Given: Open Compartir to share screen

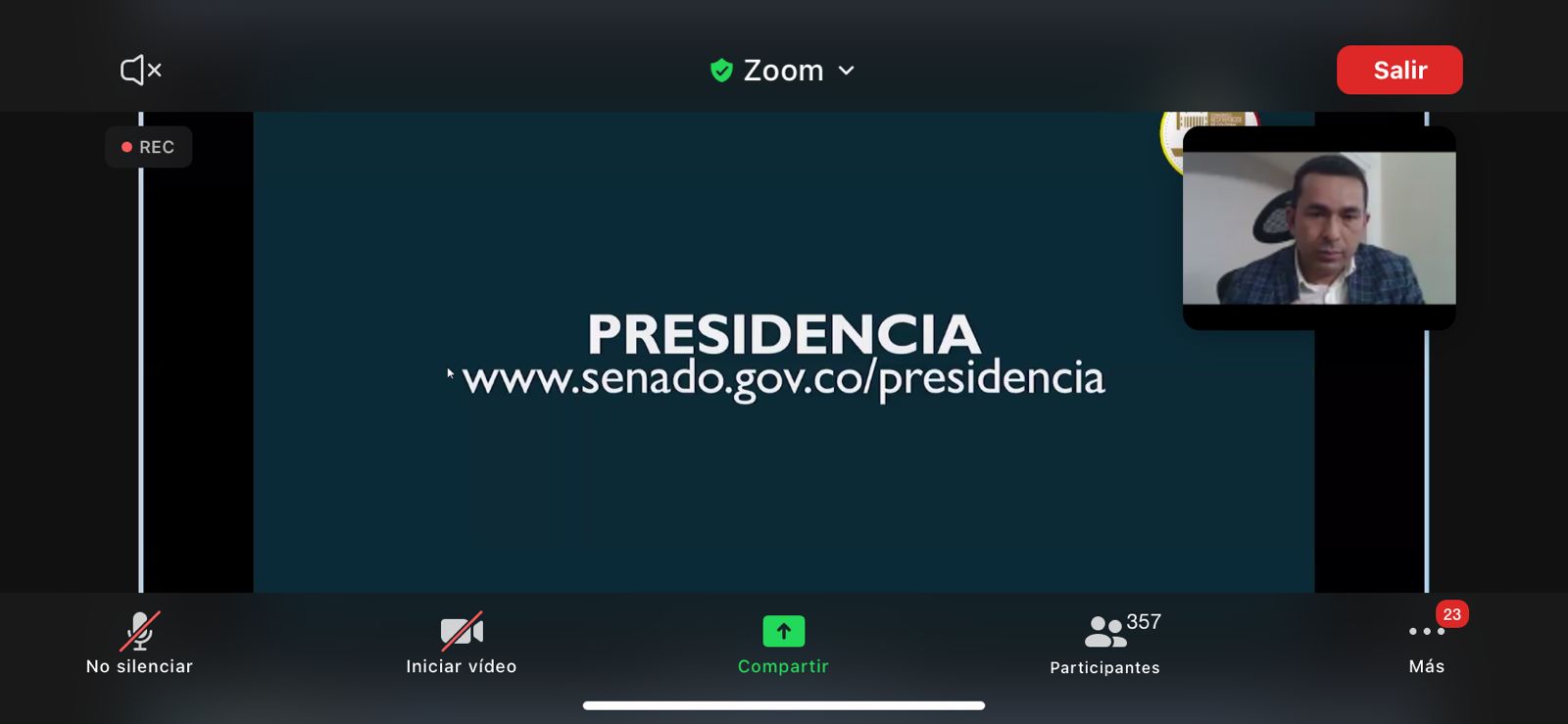Looking at the screenshot, I should 783,643.
